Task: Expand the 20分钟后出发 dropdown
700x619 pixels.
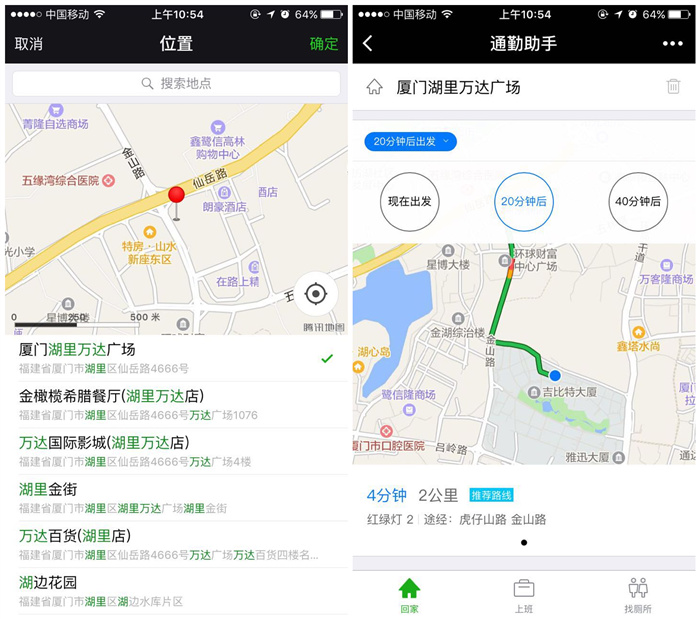Action: click(410, 141)
